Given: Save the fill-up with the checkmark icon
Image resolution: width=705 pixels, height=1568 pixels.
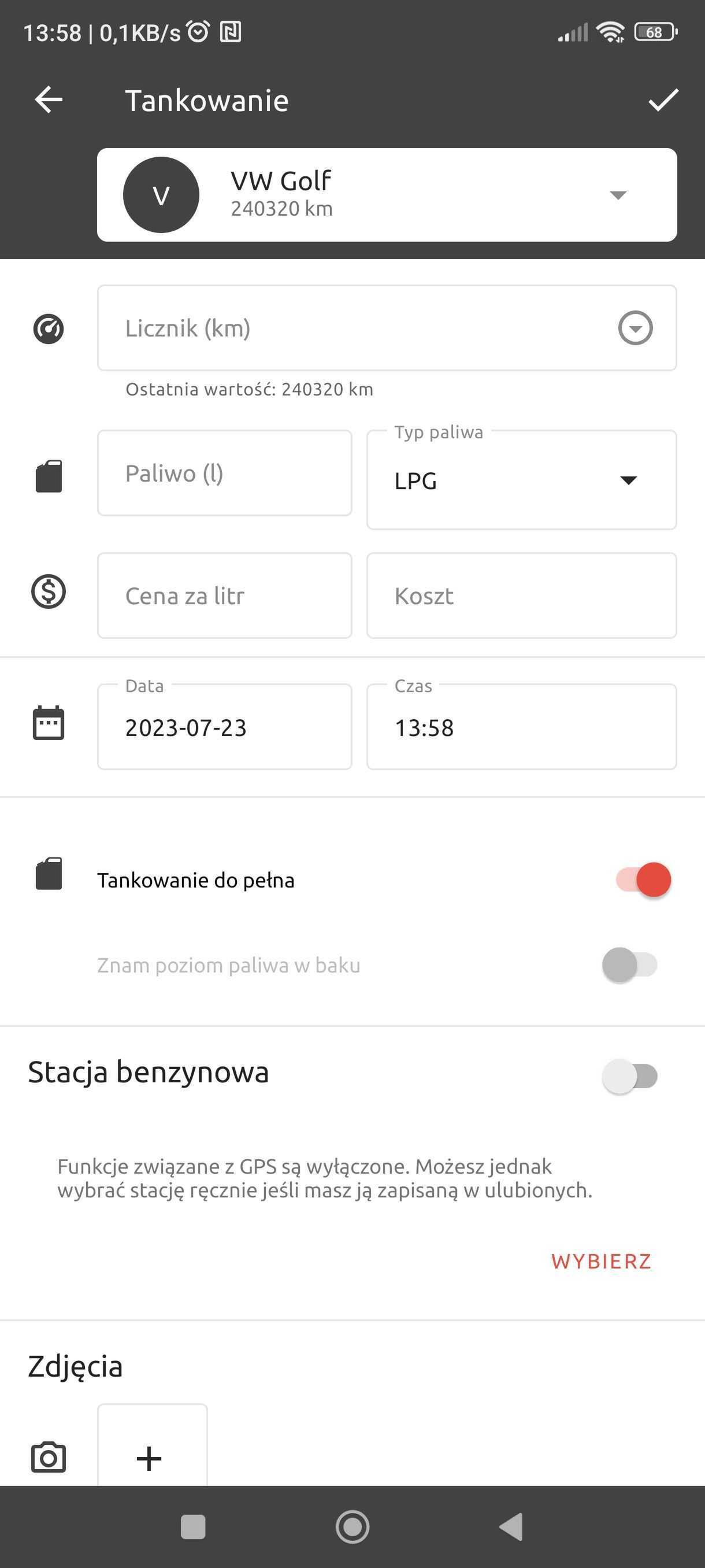Looking at the screenshot, I should 662,101.
